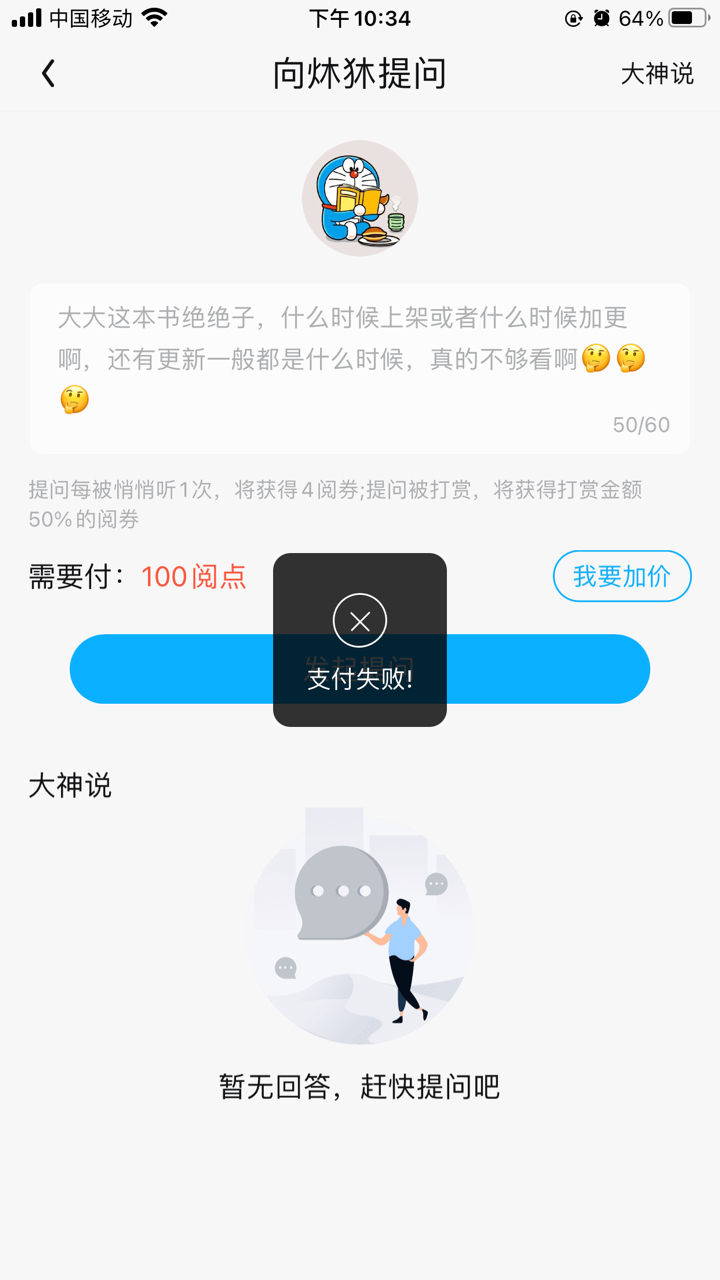720x1280 pixels.
Task: Open the author's Doraemon avatar
Action: [x=360, y=198]
